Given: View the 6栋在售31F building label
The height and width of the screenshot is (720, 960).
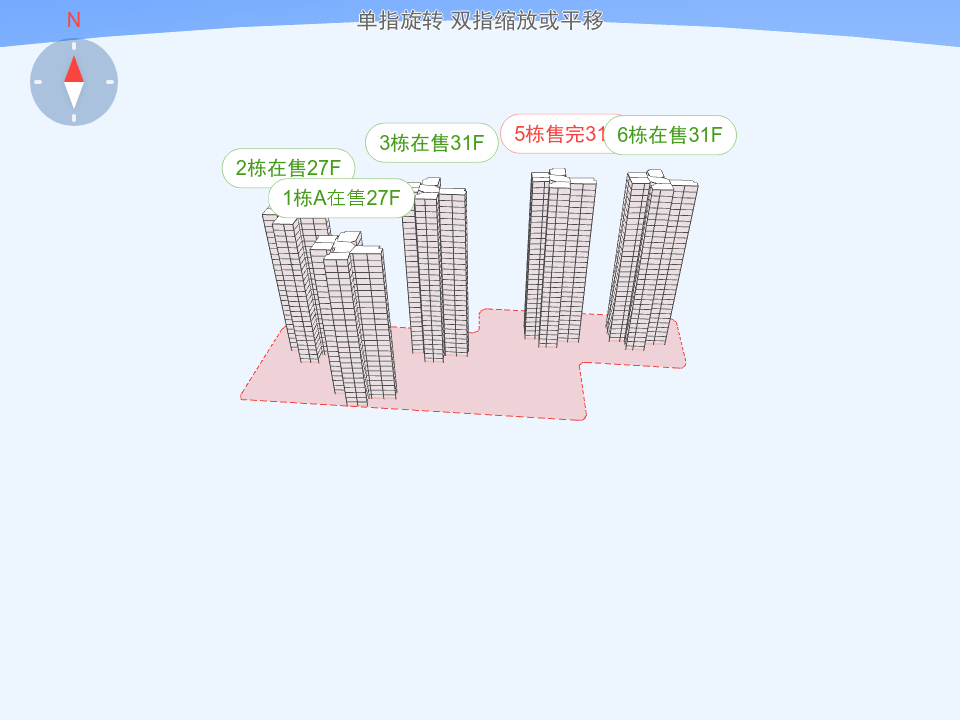Looking at the screenshot, I should [x=670, y=135].
